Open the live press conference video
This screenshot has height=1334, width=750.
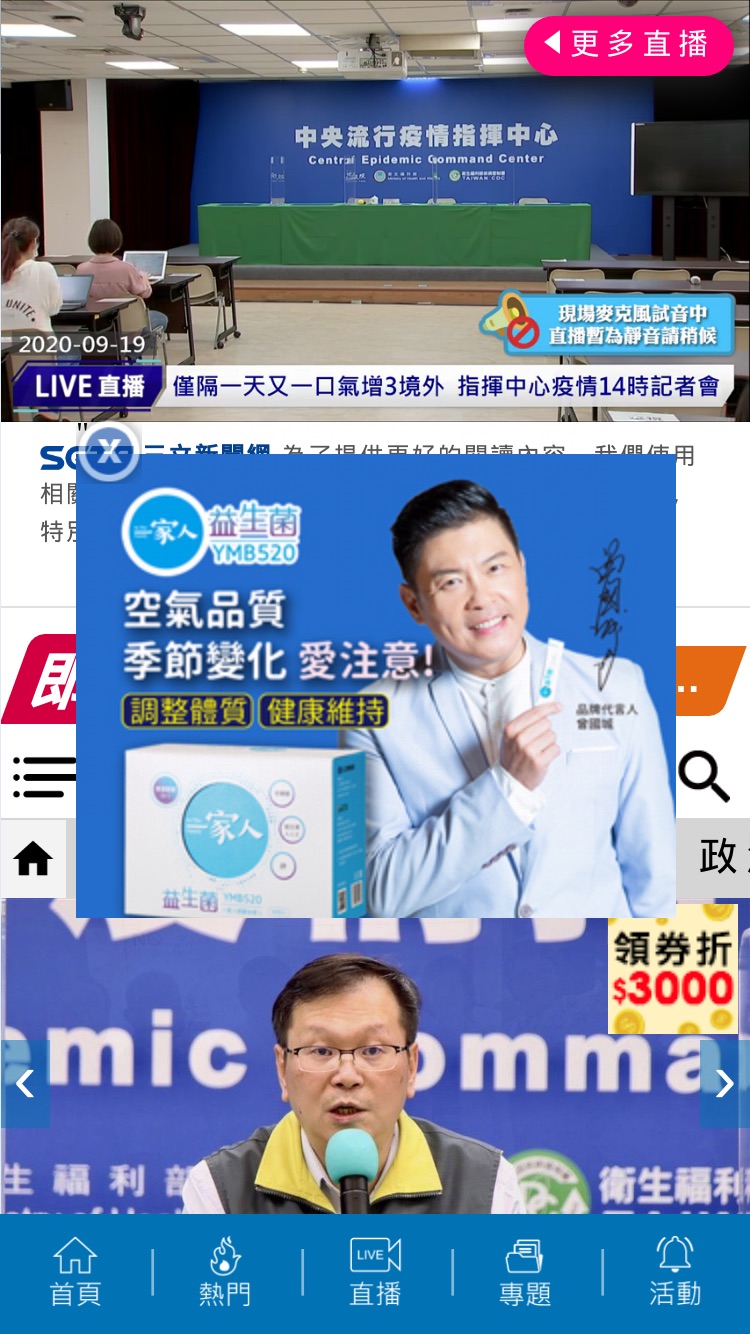pos(375,211)
